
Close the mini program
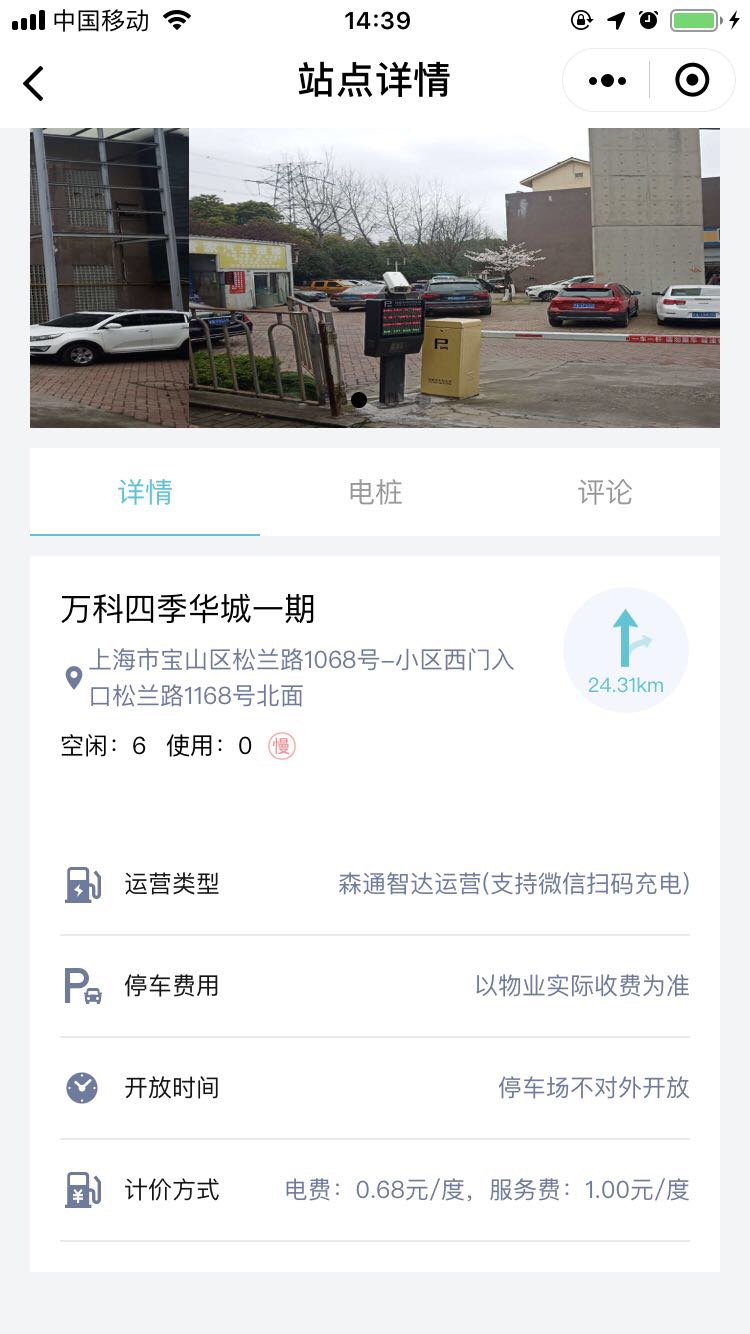pos(692,81)
